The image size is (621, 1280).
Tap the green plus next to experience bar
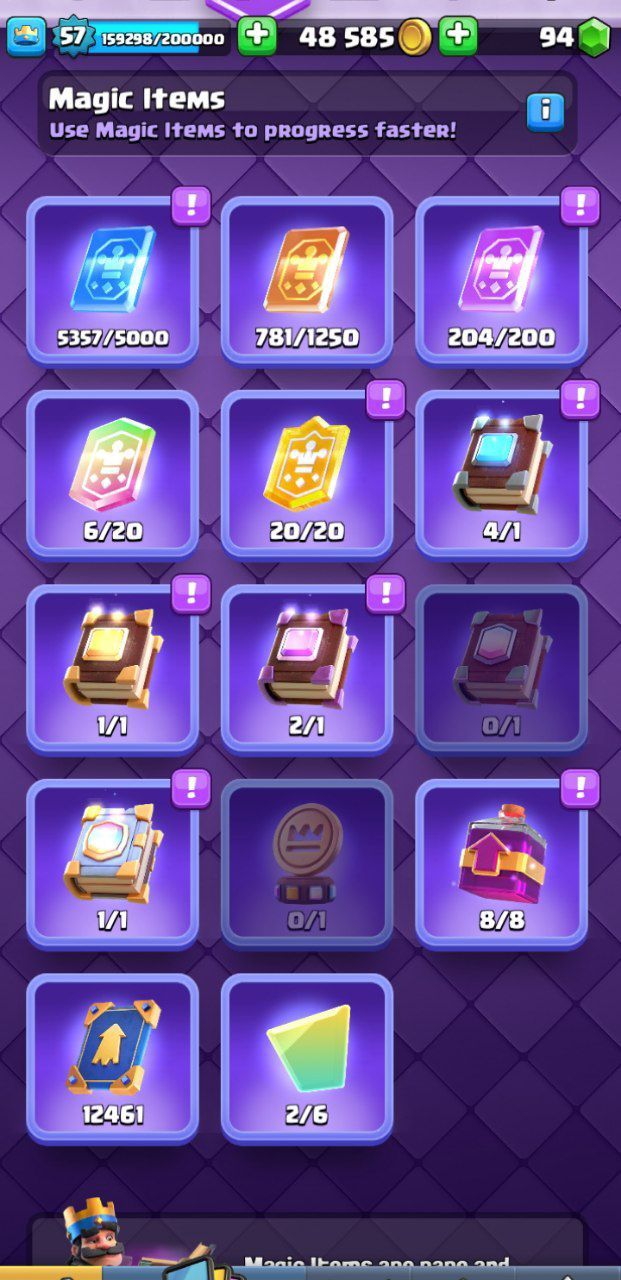click(x=257, y=37)
